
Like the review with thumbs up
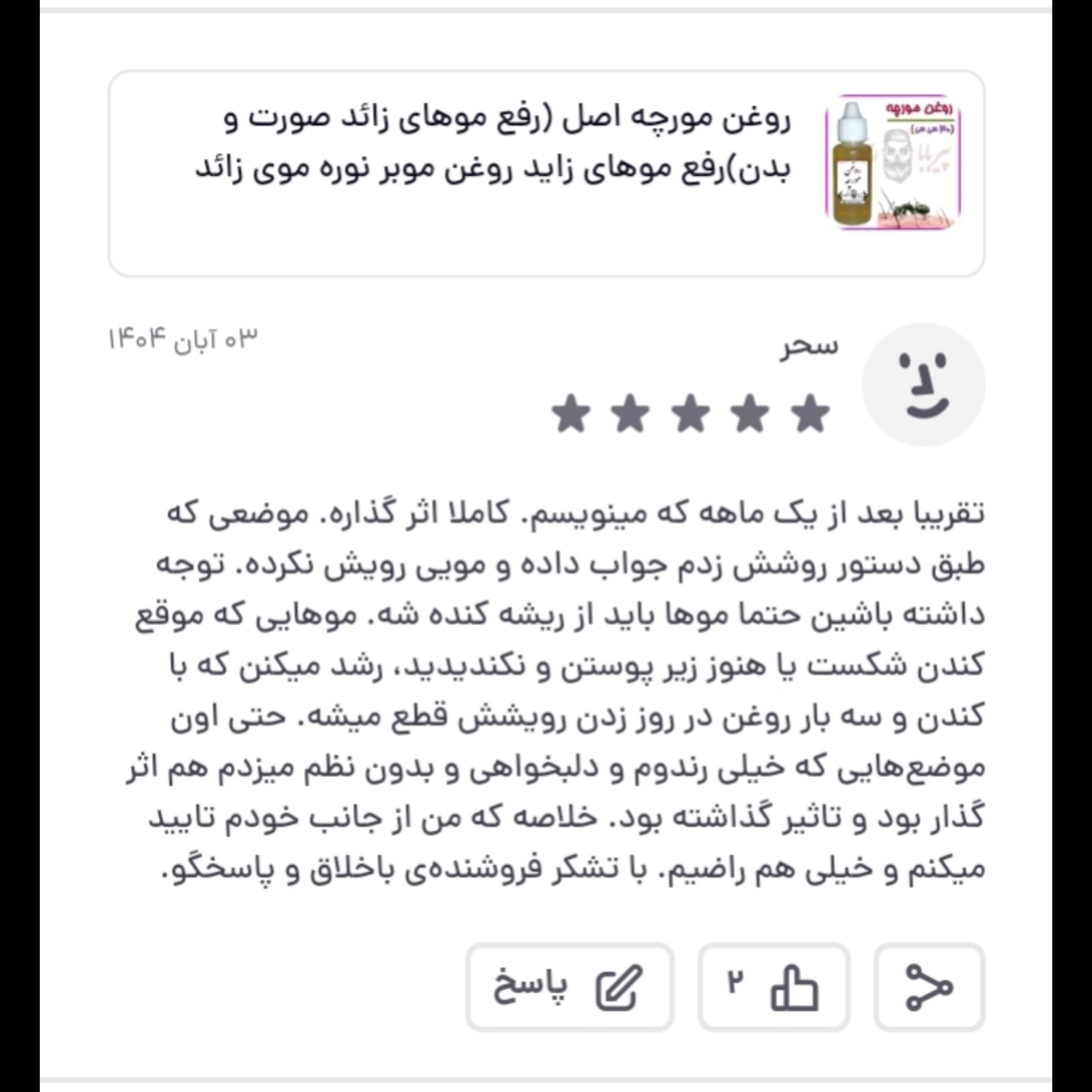[x=773, y=986]
